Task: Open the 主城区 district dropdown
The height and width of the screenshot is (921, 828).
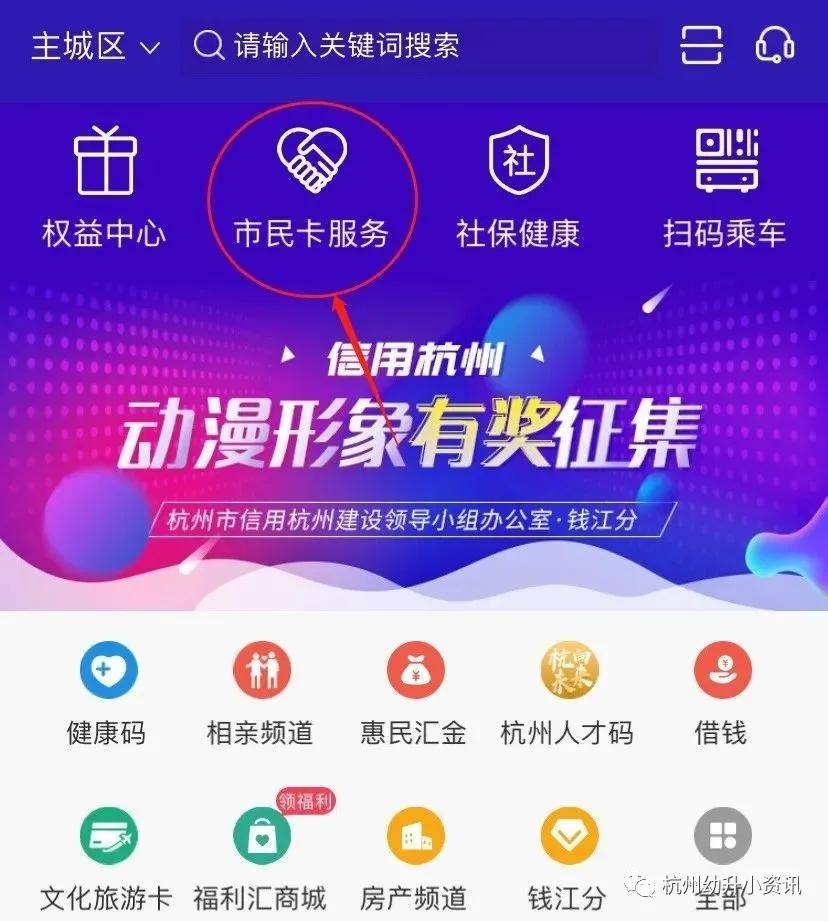Action: click(x=95, y=46)
